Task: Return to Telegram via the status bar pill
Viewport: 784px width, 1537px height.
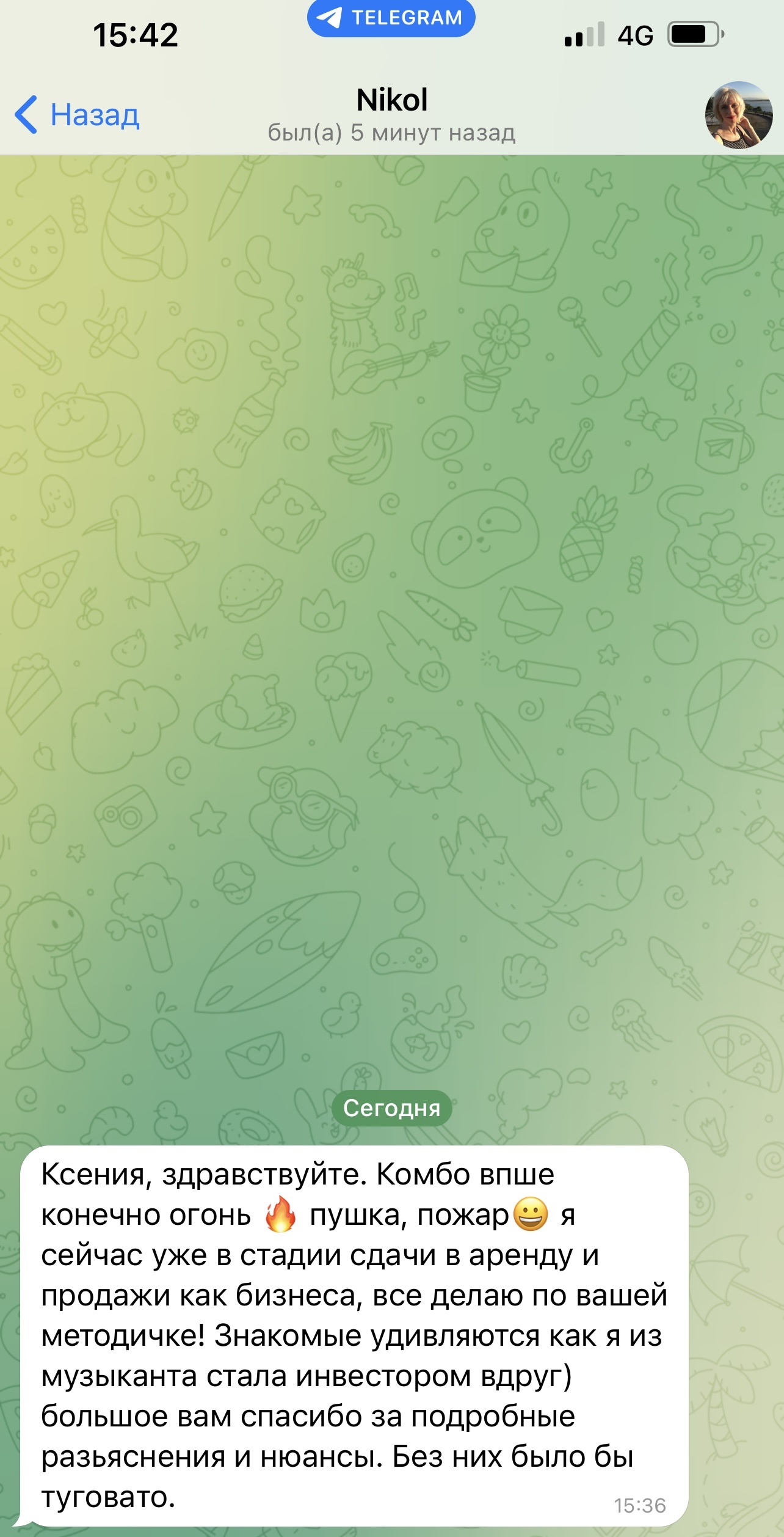Action: pyautogui.click(x=391, y=18)
